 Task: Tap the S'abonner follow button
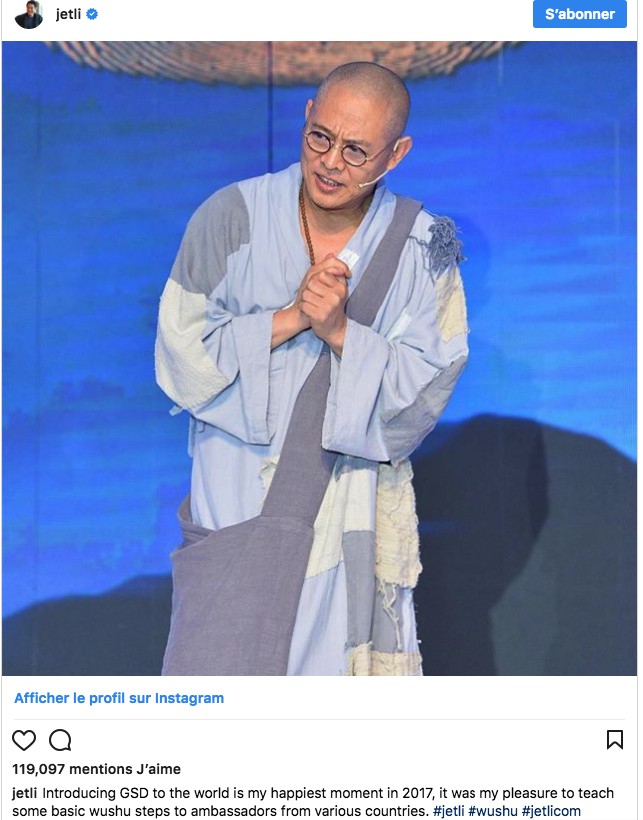coord(580,14)
